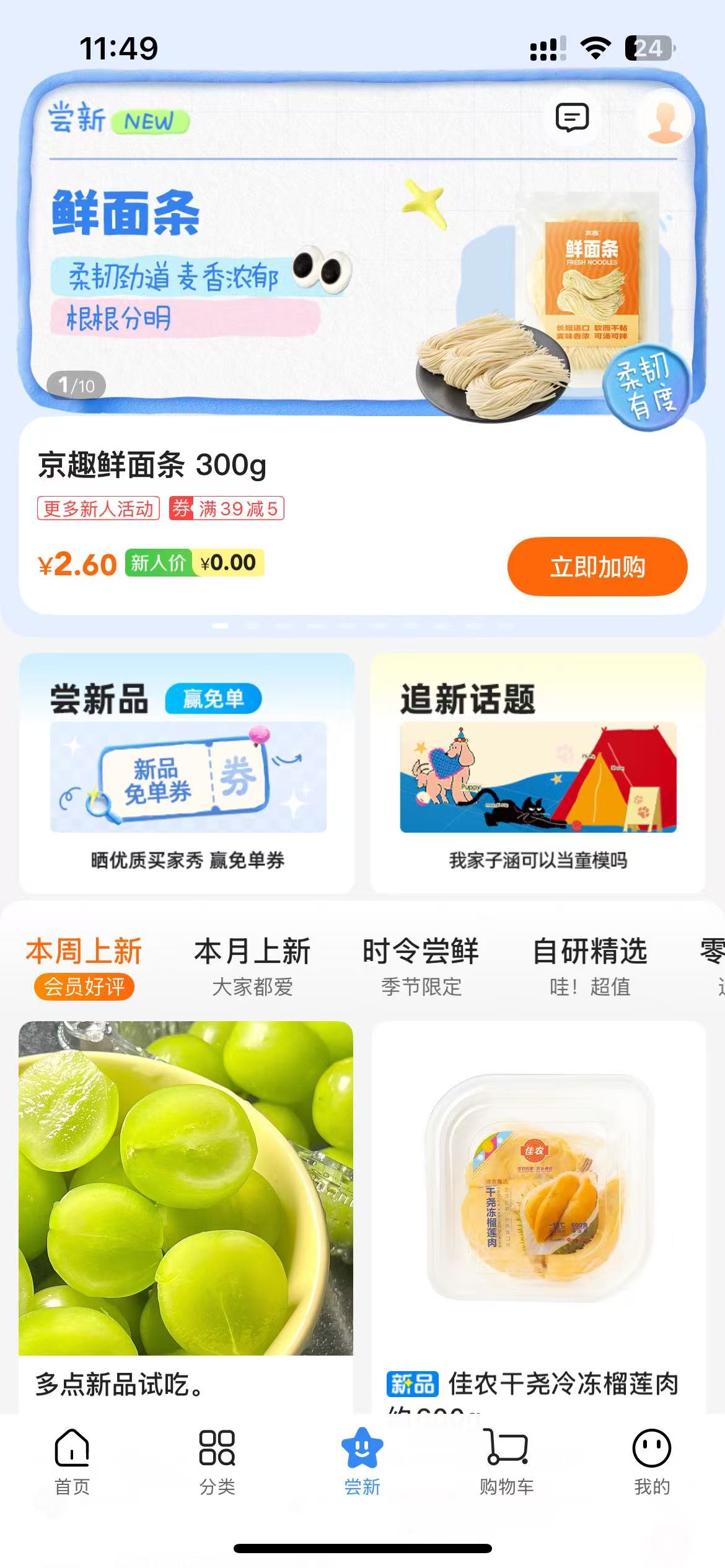
Task: Open the 追新话题 card
Action: tap(538, 773)
